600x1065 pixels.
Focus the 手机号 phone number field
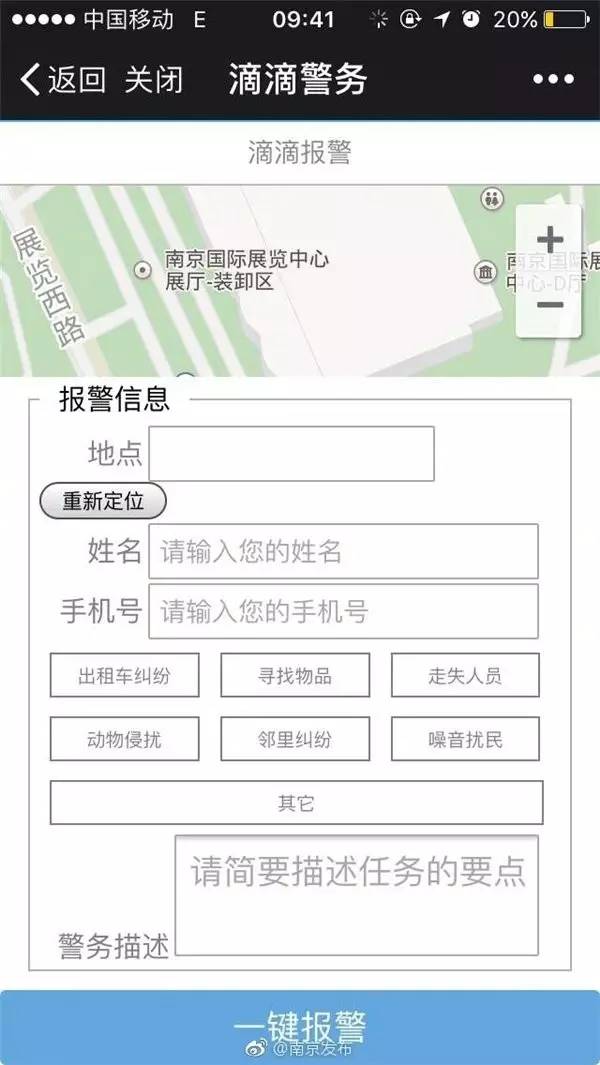point(343,611)
